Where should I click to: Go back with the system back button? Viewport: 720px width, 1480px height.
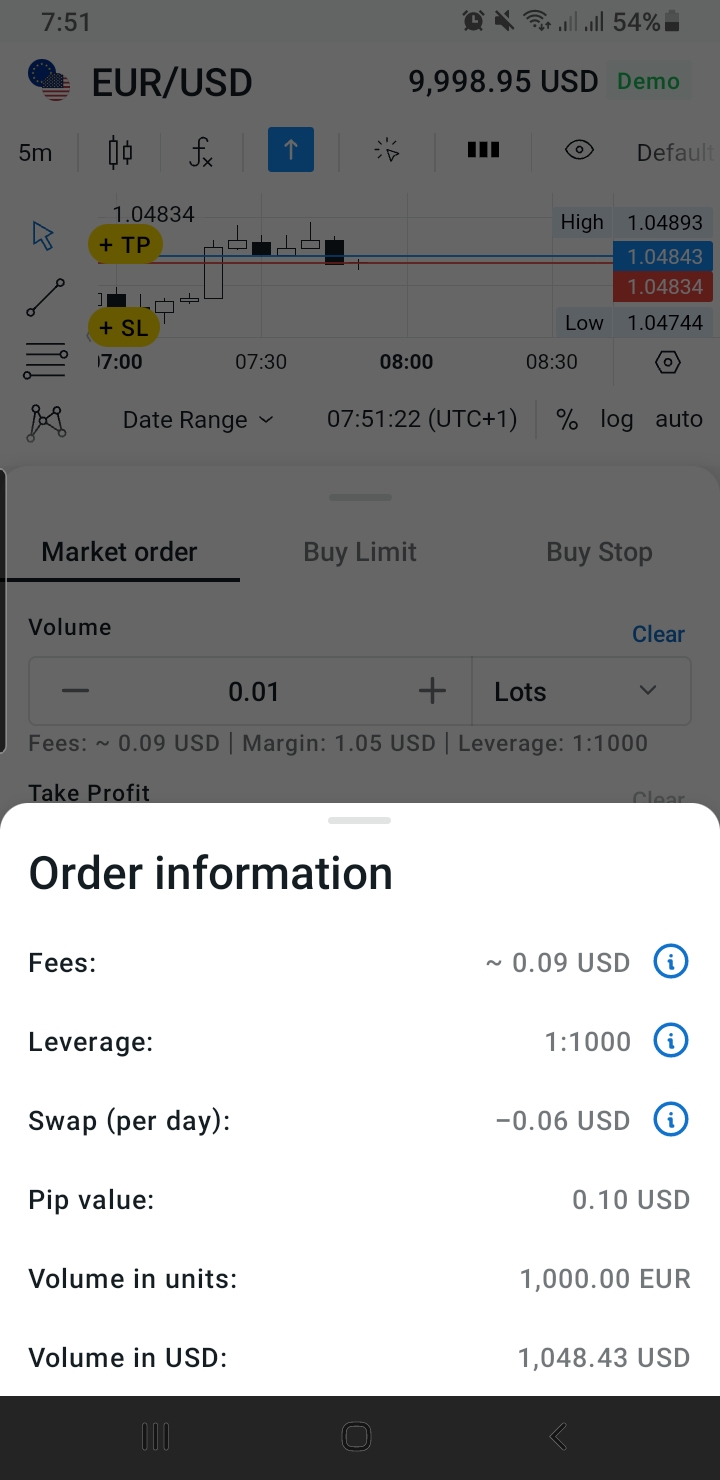click(559, 1437)
